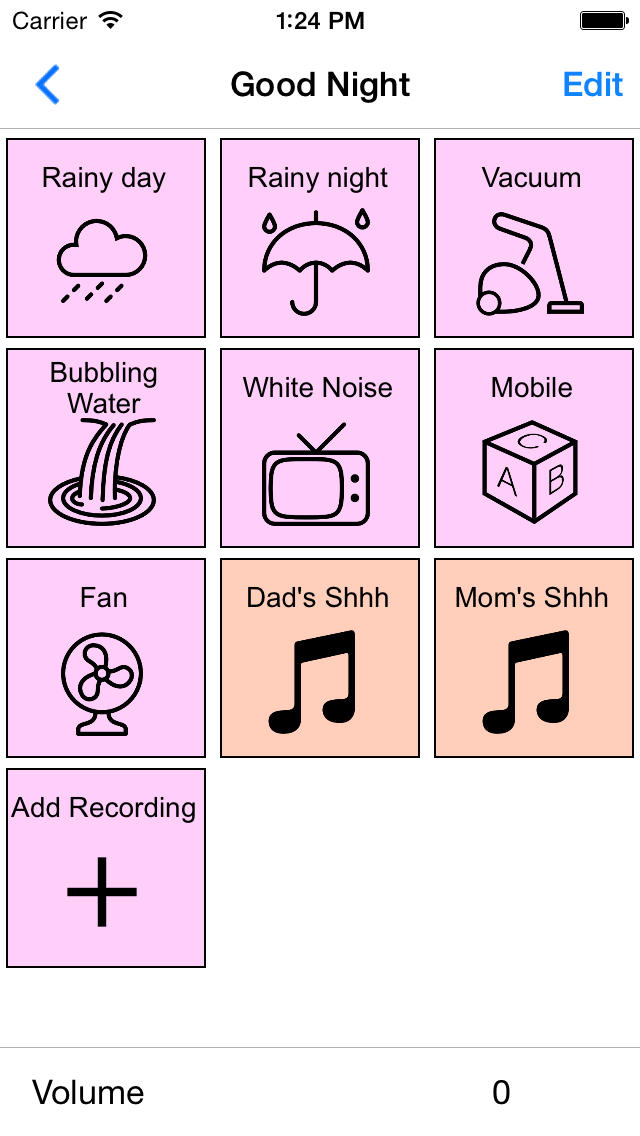Add a new recording

106,868
